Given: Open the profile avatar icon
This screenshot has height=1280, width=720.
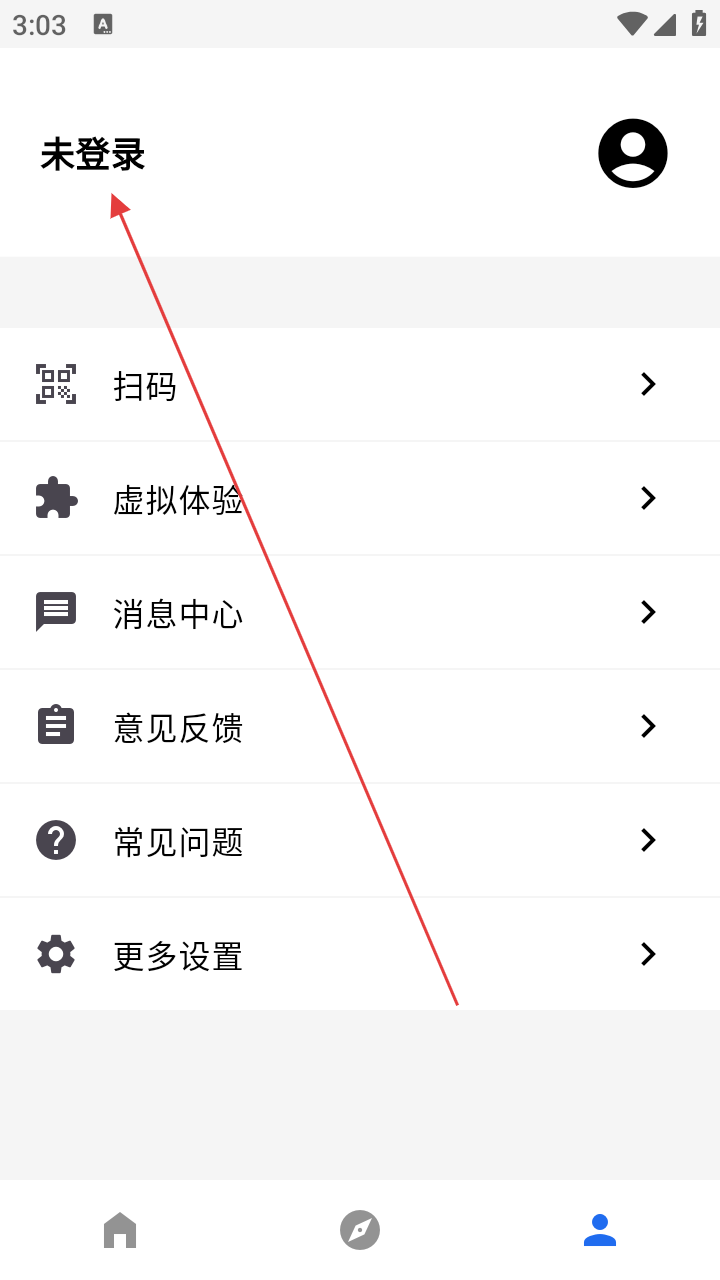Looking at the screenshot, I should 632,153.
